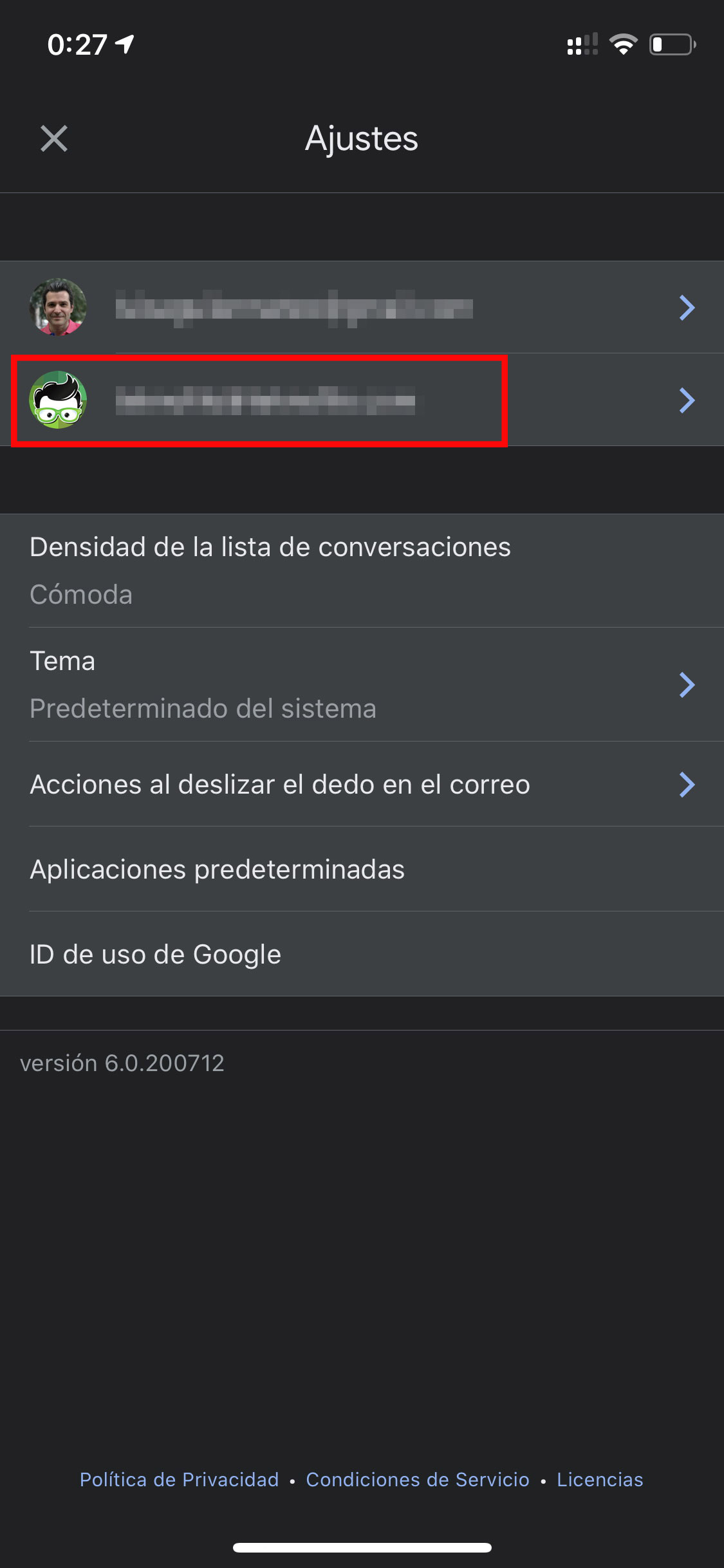The width and height of the screenshot is (724, 1568).
Task: Open the Licencias link
Action: (x=600, y=1479)
